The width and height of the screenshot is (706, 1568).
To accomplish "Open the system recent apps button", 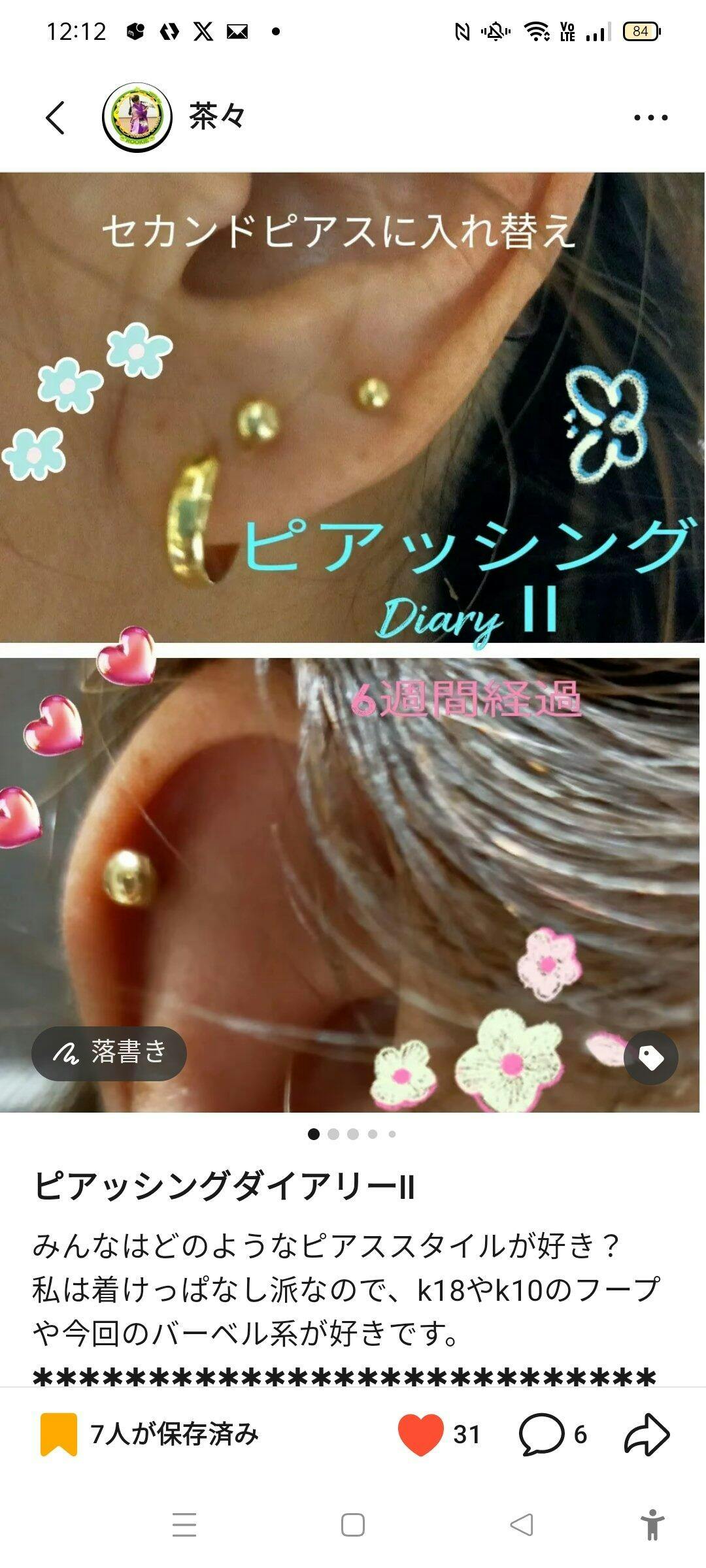I will 184,1524.
